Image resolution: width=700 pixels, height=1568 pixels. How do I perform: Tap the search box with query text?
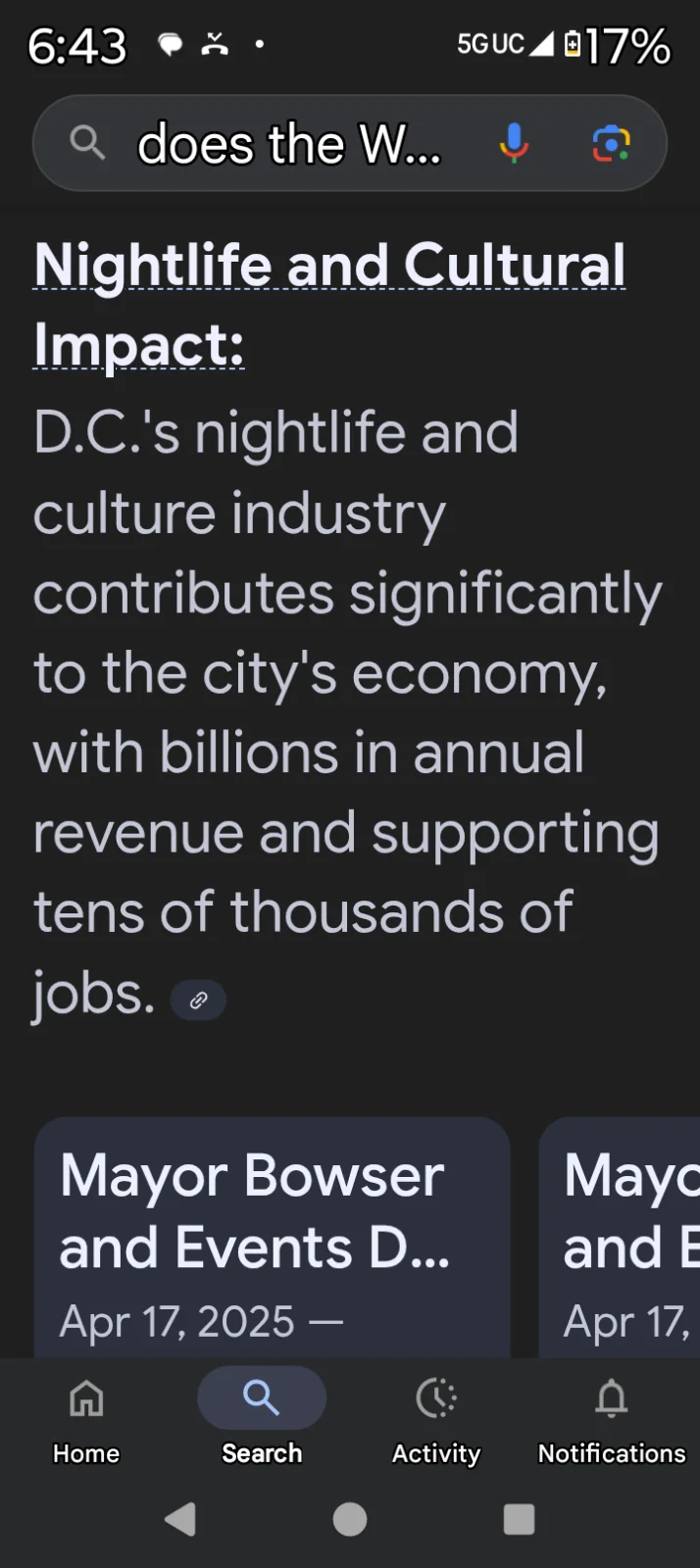(289, 144)
